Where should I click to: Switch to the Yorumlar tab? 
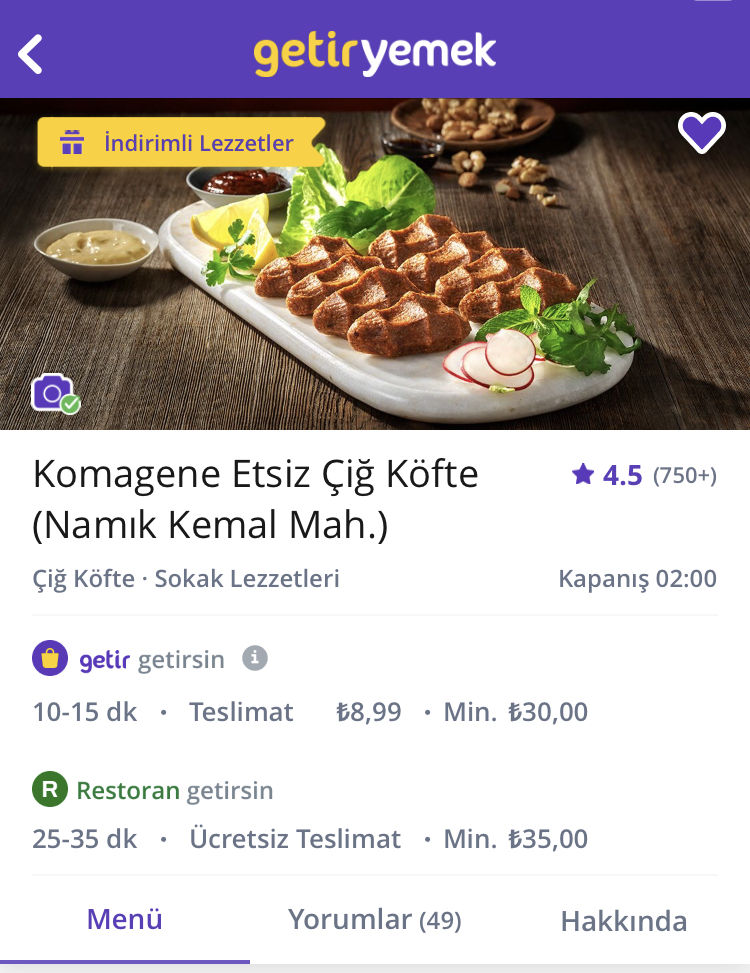coord(374,920)
